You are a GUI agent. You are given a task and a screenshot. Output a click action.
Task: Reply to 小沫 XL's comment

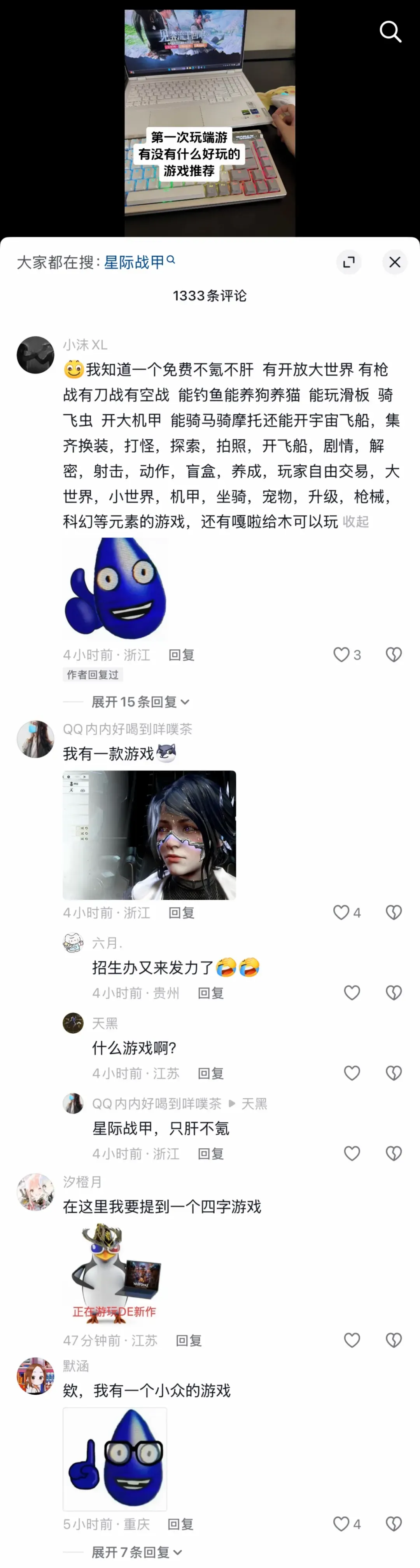181,655
